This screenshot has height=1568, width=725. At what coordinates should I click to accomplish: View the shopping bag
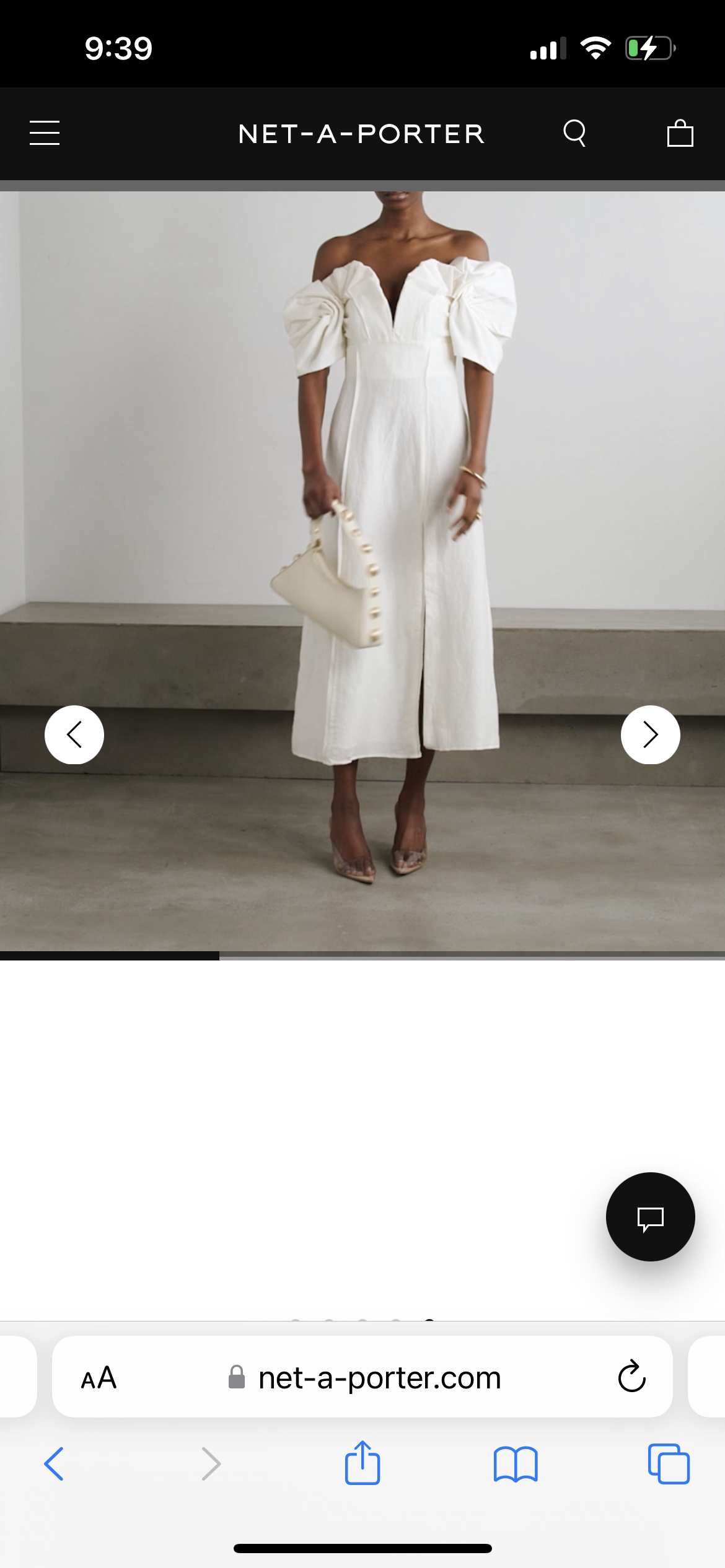[x=680, y=133]
